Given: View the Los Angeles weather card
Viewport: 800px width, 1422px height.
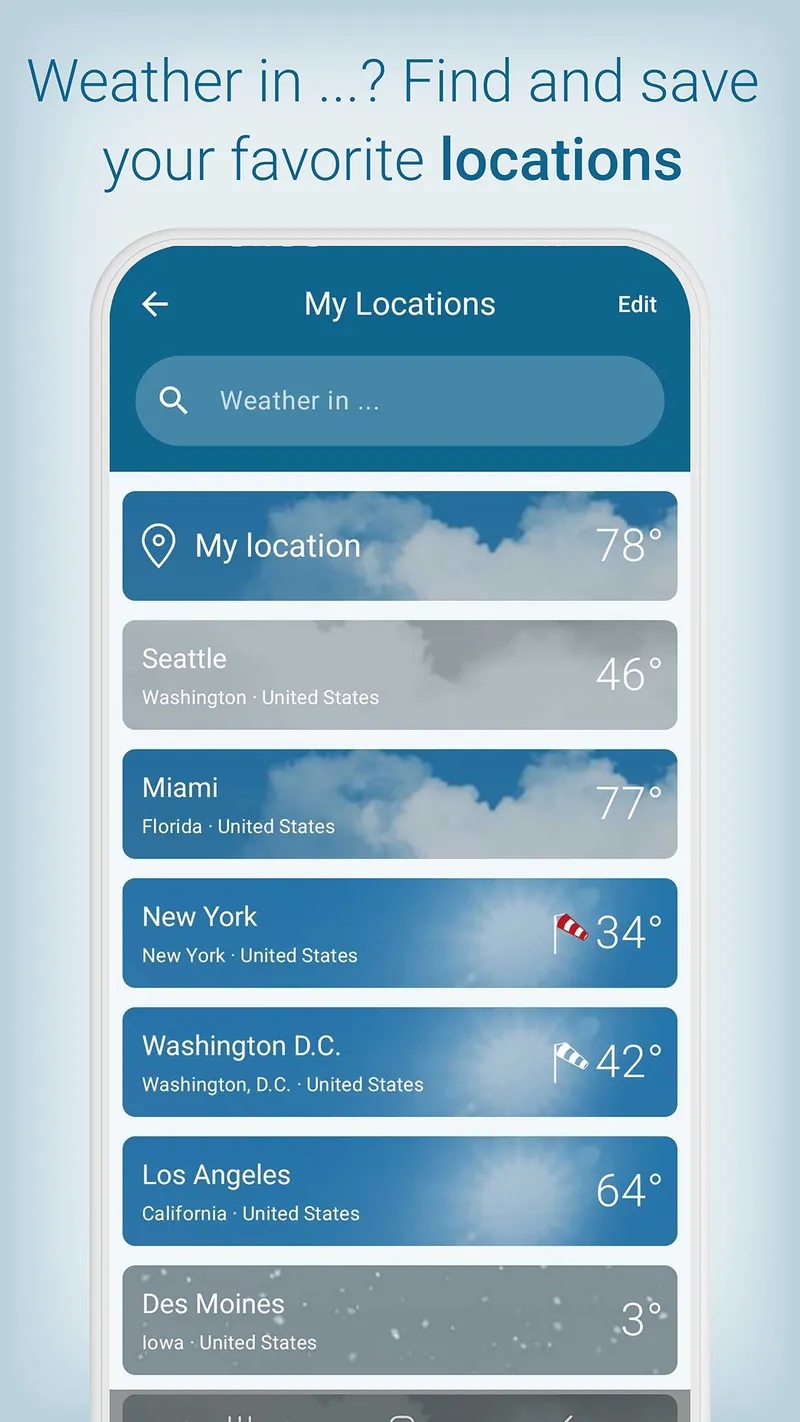Looking at the screenshot, I should 400,1190.
